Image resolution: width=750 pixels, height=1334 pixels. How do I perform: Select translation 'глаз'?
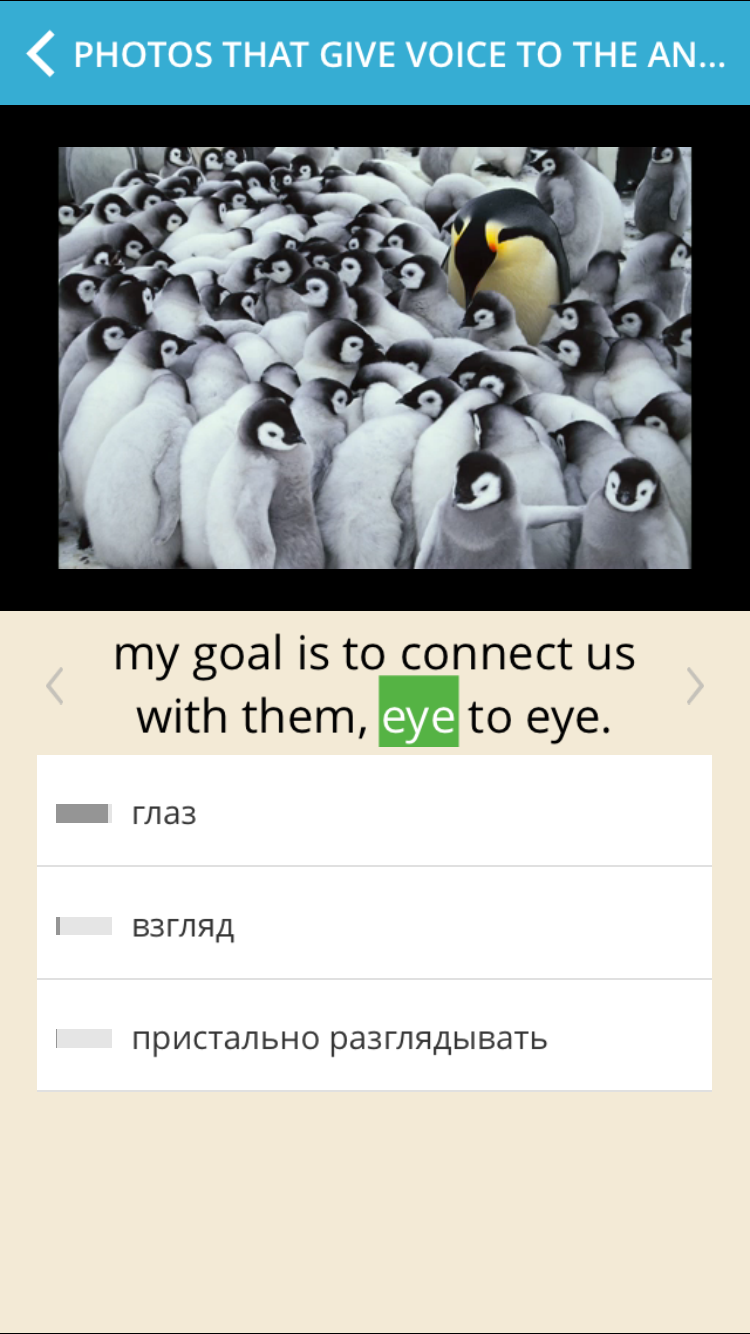(x=374, y=813)
